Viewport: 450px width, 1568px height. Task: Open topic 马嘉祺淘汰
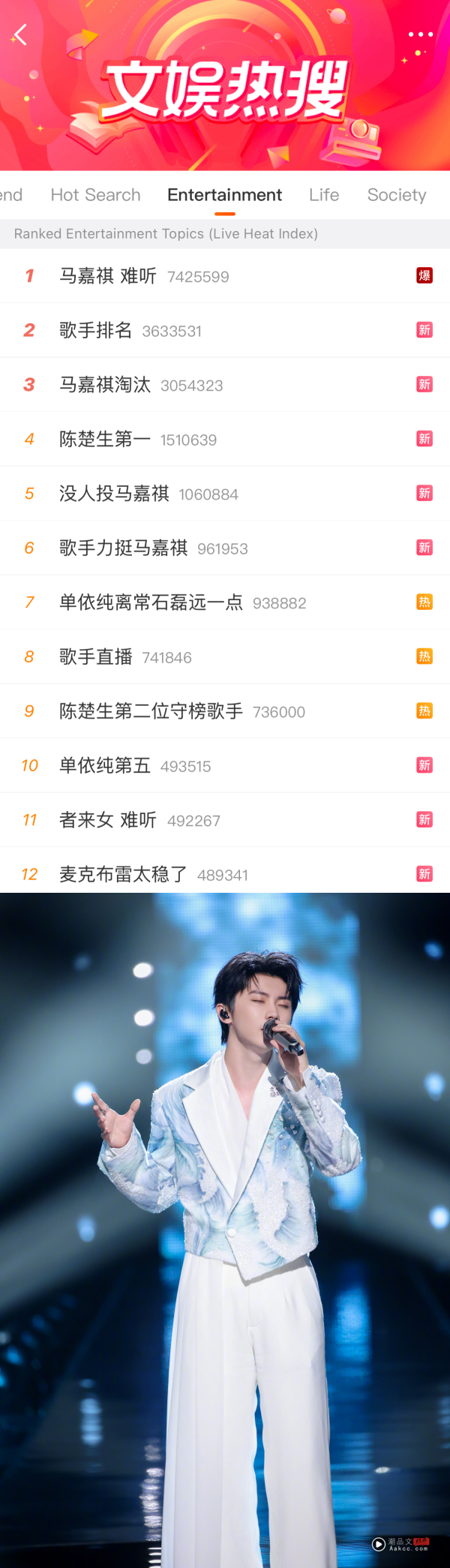point(105,385)
